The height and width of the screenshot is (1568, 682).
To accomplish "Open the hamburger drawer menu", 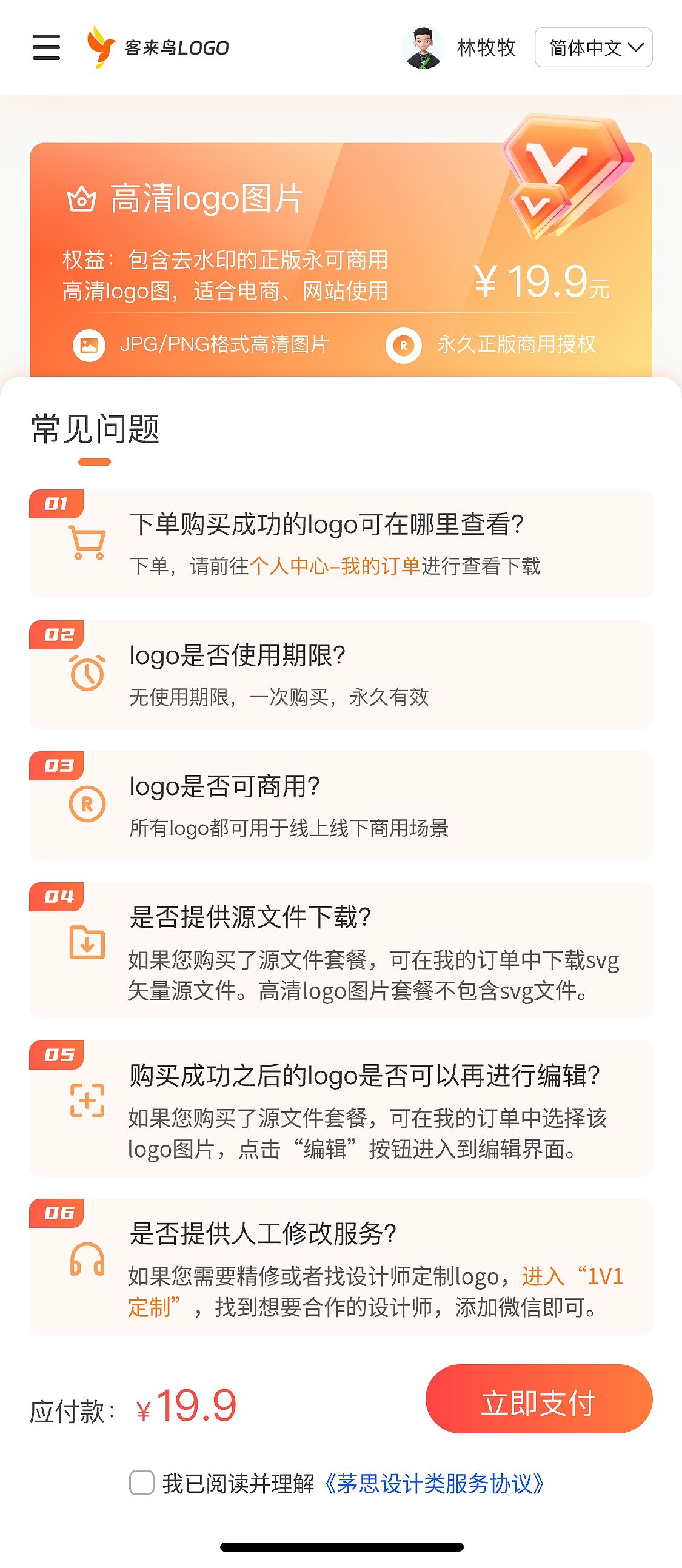I will pyautogui.click(x=46, y=47).
